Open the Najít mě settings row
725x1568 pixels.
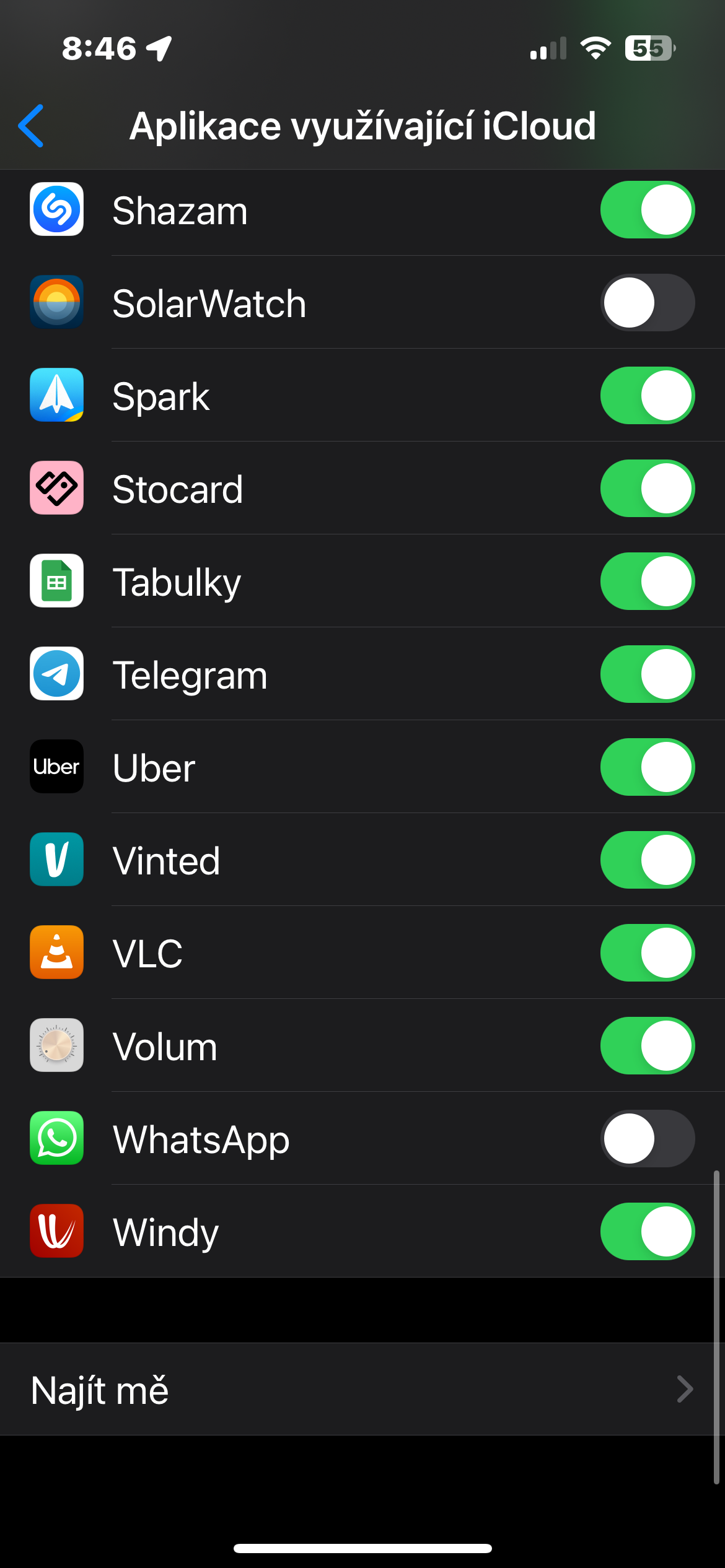[362, 1389]
